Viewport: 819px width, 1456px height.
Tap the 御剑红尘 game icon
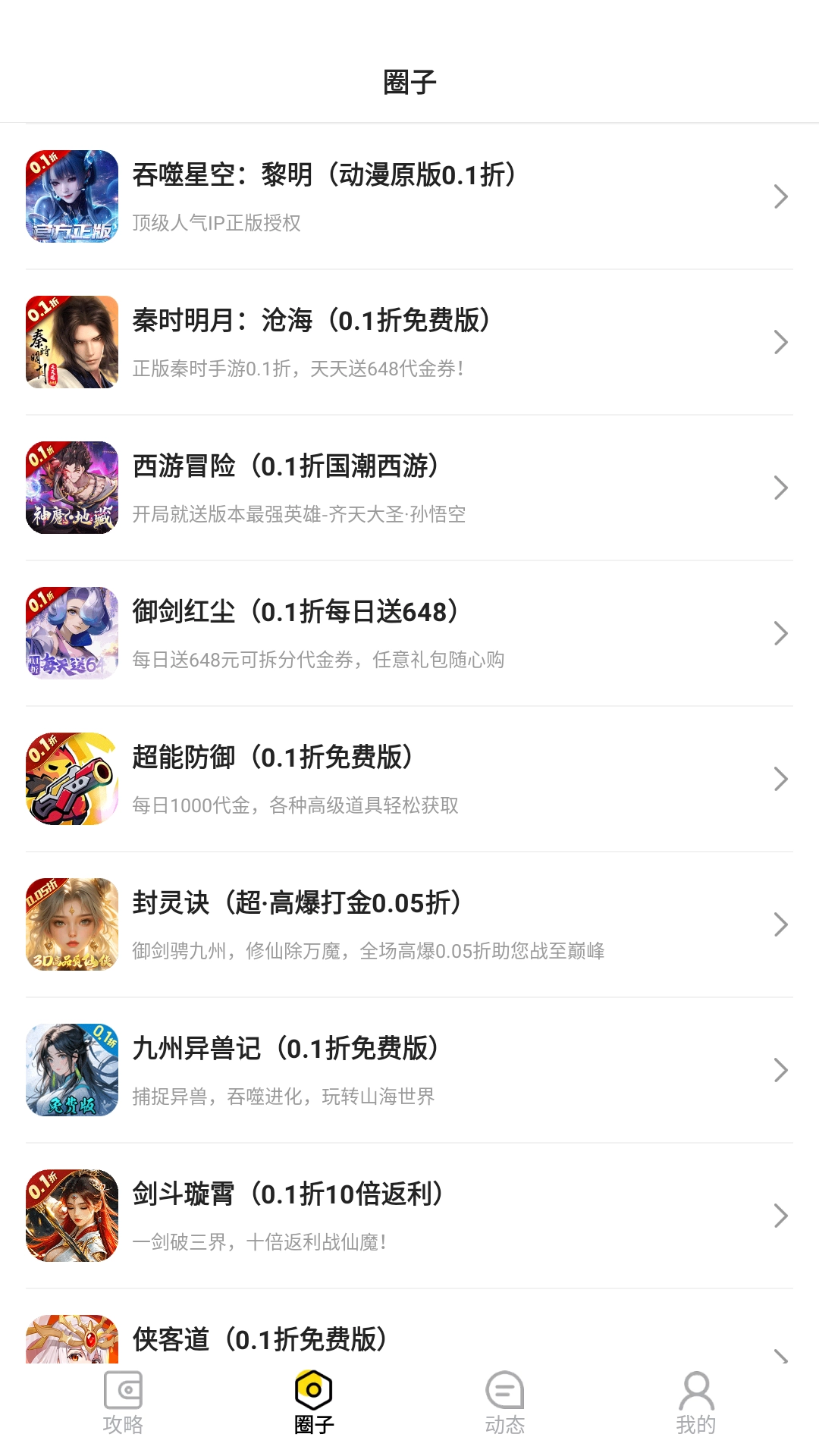pos(73,633)
